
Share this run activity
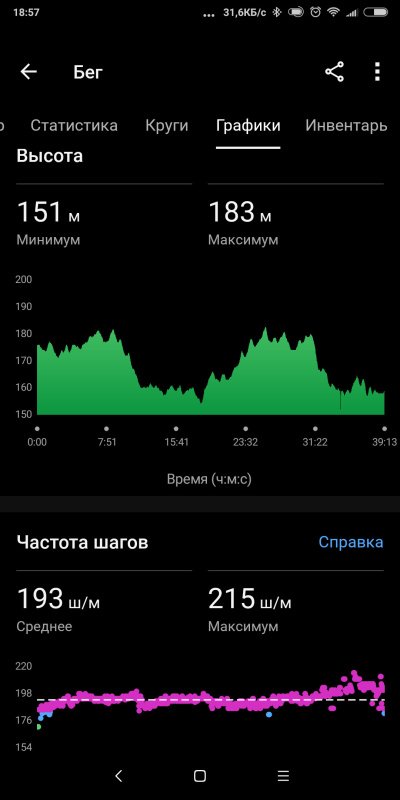[334, 72]
